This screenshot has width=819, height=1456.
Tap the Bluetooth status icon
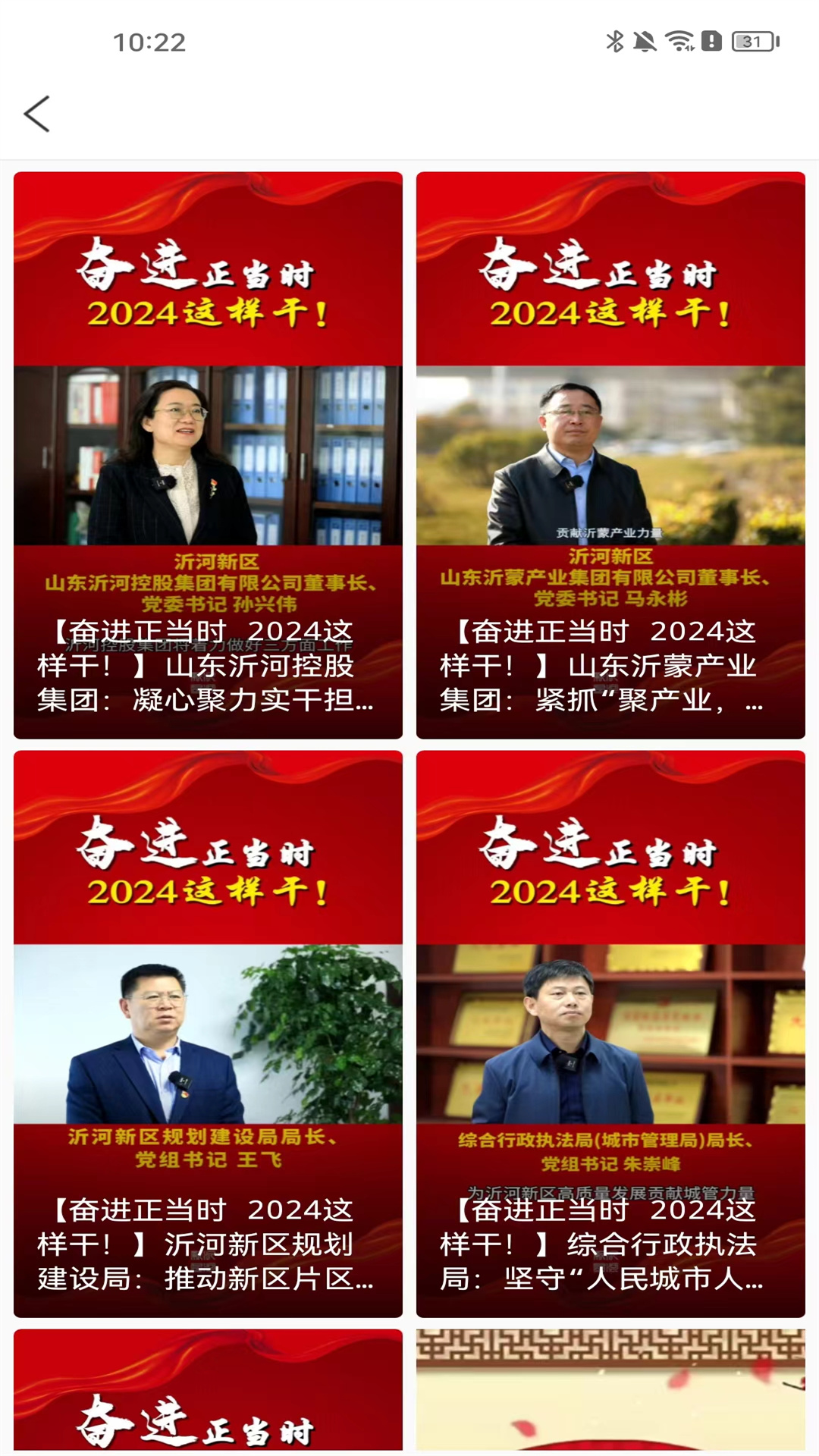[616, 42]
